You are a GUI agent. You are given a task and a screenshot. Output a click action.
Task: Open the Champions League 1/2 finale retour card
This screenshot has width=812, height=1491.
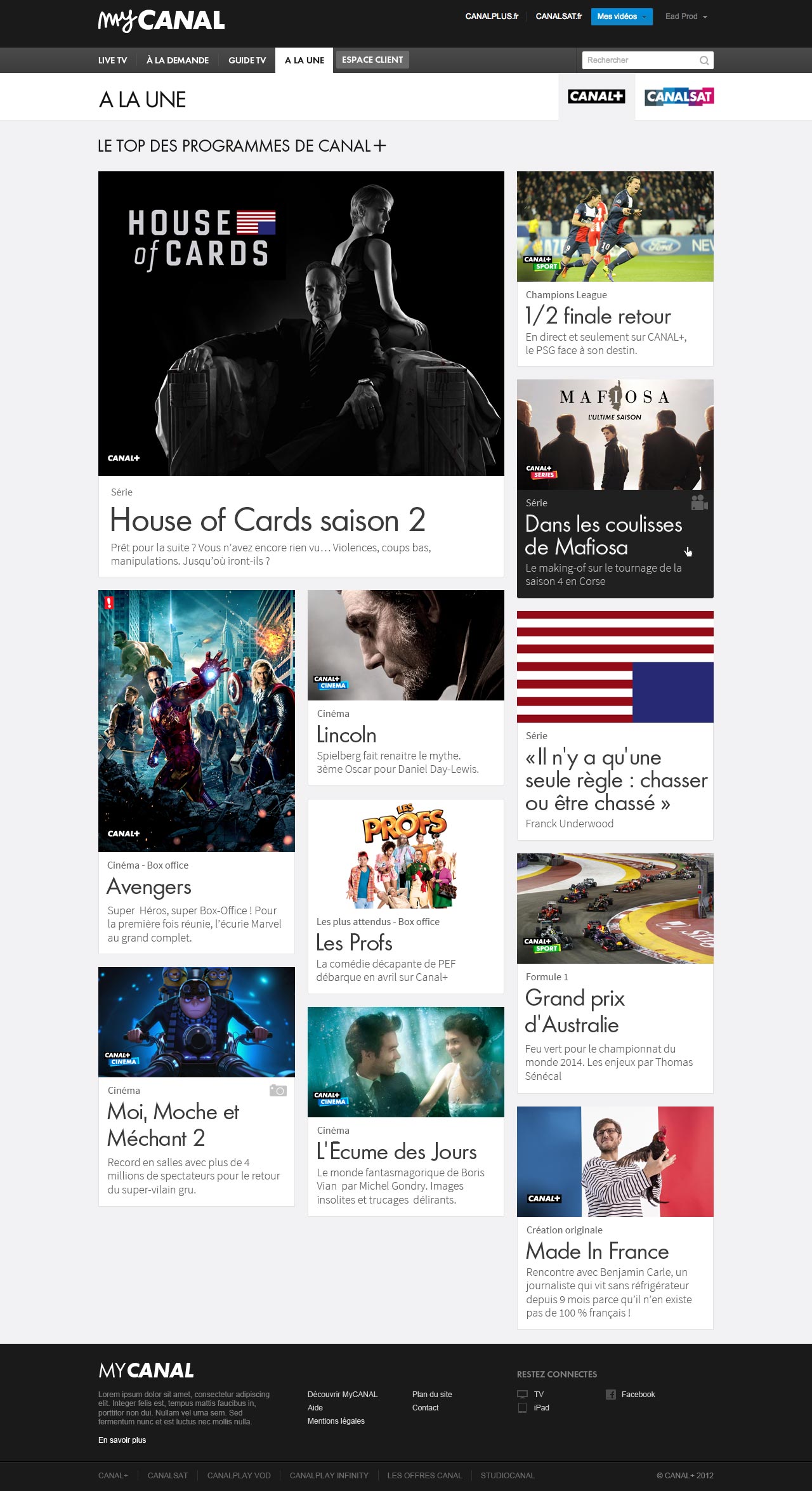(615, 268)
